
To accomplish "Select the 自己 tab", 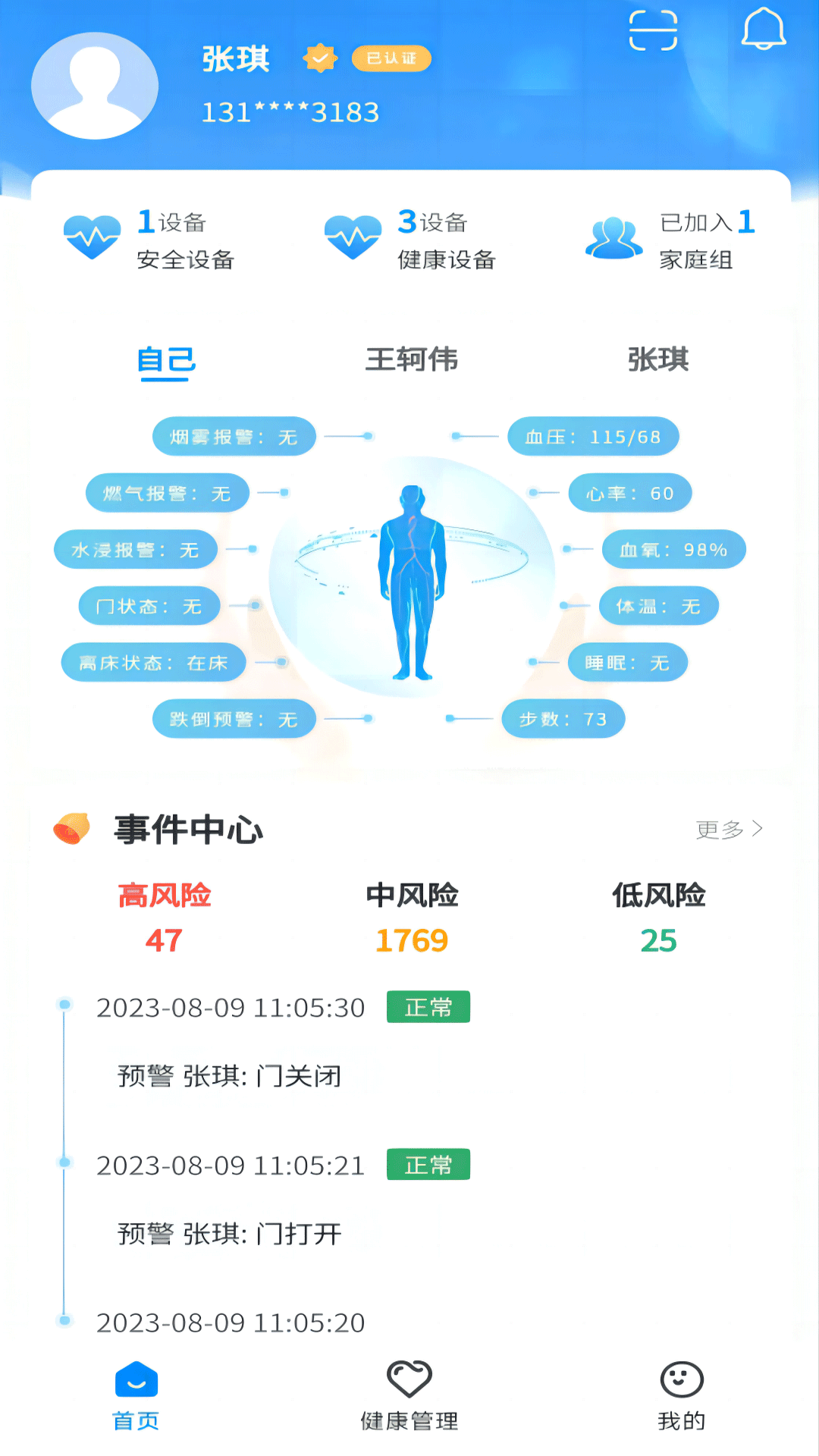I will (x=167, y=362).
